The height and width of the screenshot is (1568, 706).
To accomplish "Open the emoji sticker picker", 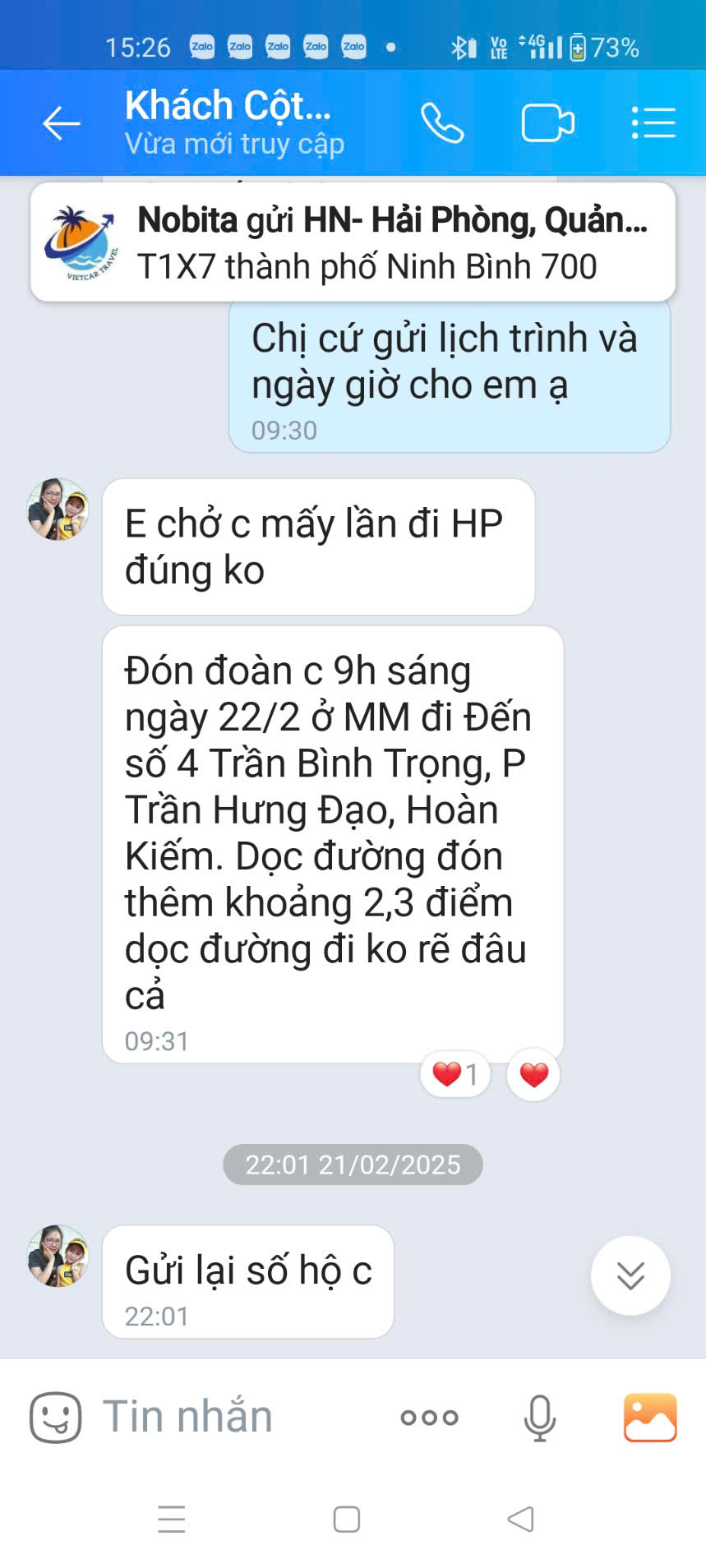I will (55, 1417).
